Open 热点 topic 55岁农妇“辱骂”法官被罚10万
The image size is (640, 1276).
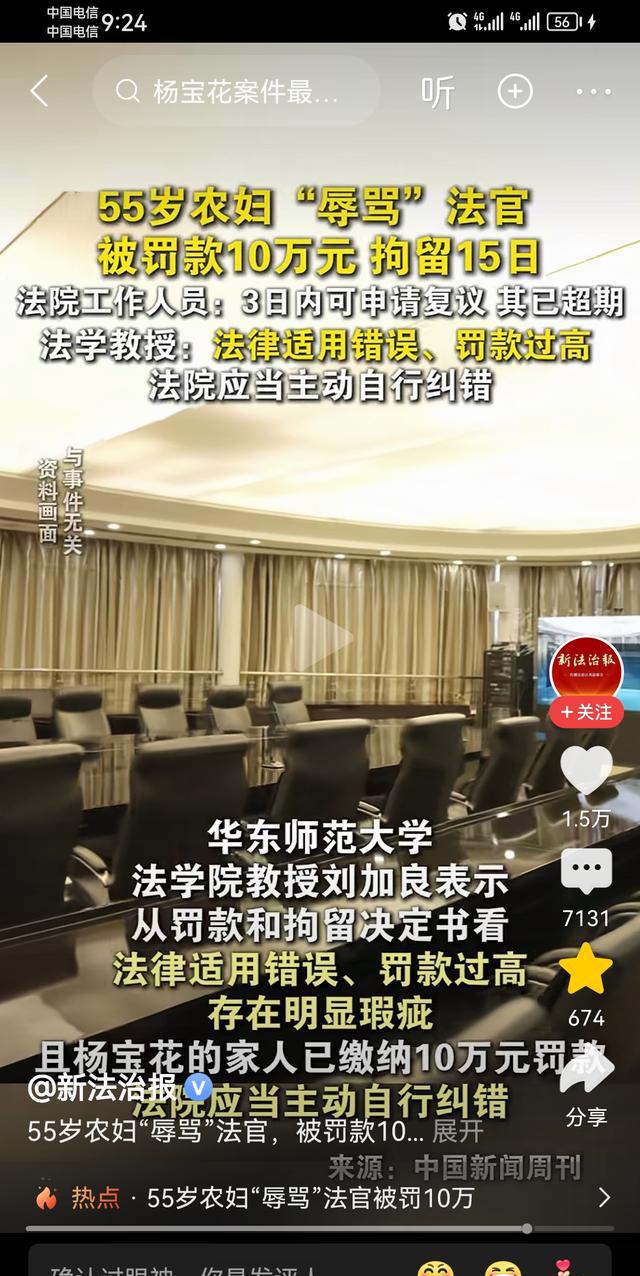tap(310, 1197)
